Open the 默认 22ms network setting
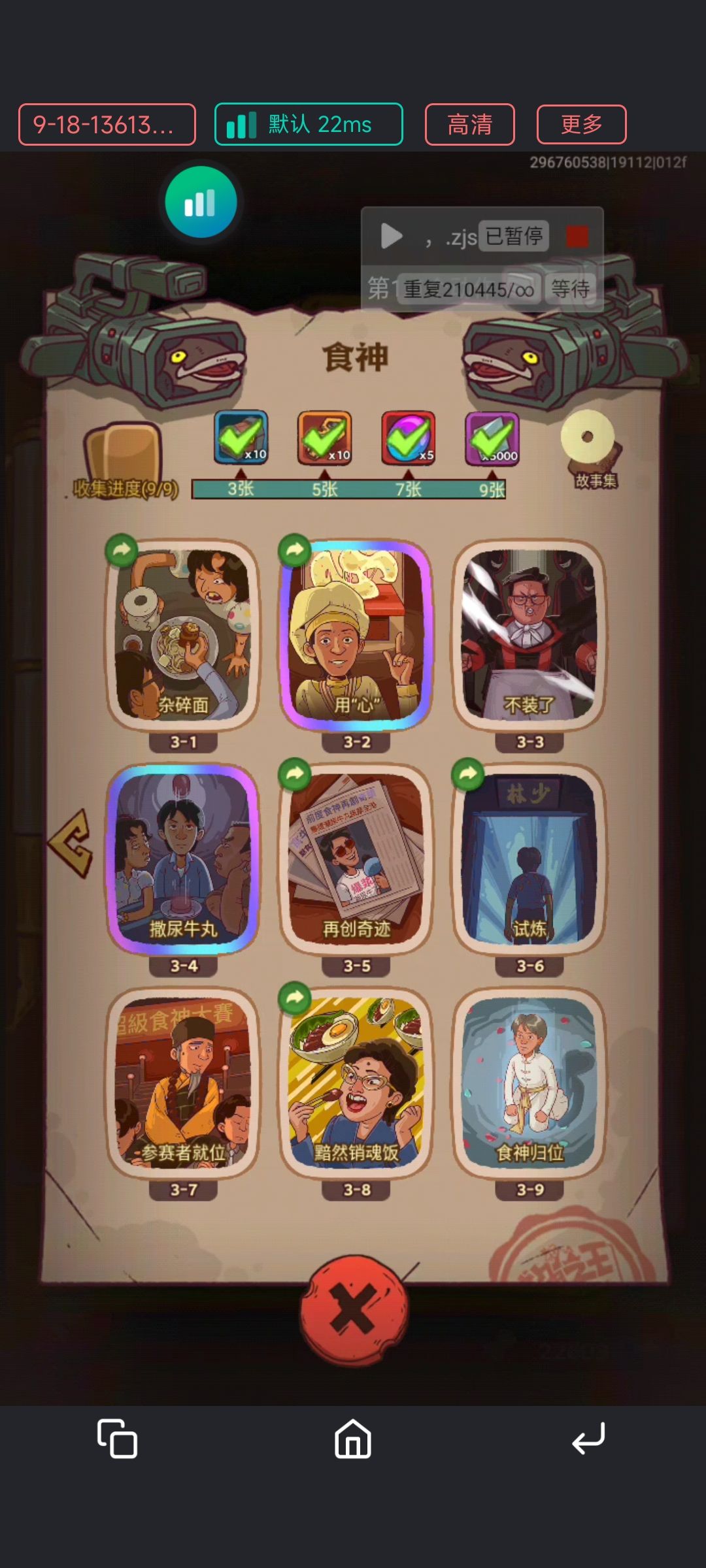706x1568 pixels. point(309,124)
